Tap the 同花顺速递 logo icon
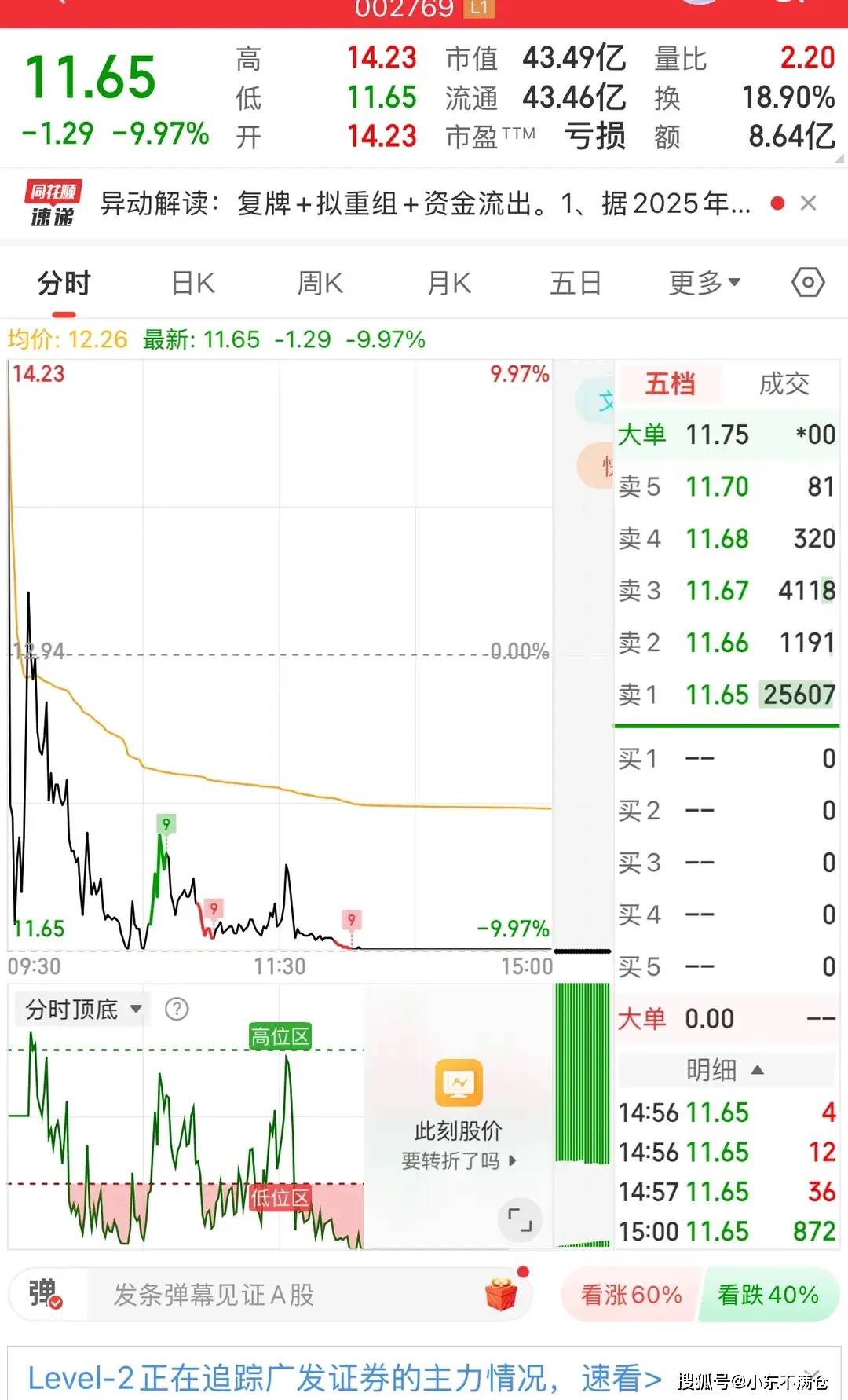 (52, 203)
